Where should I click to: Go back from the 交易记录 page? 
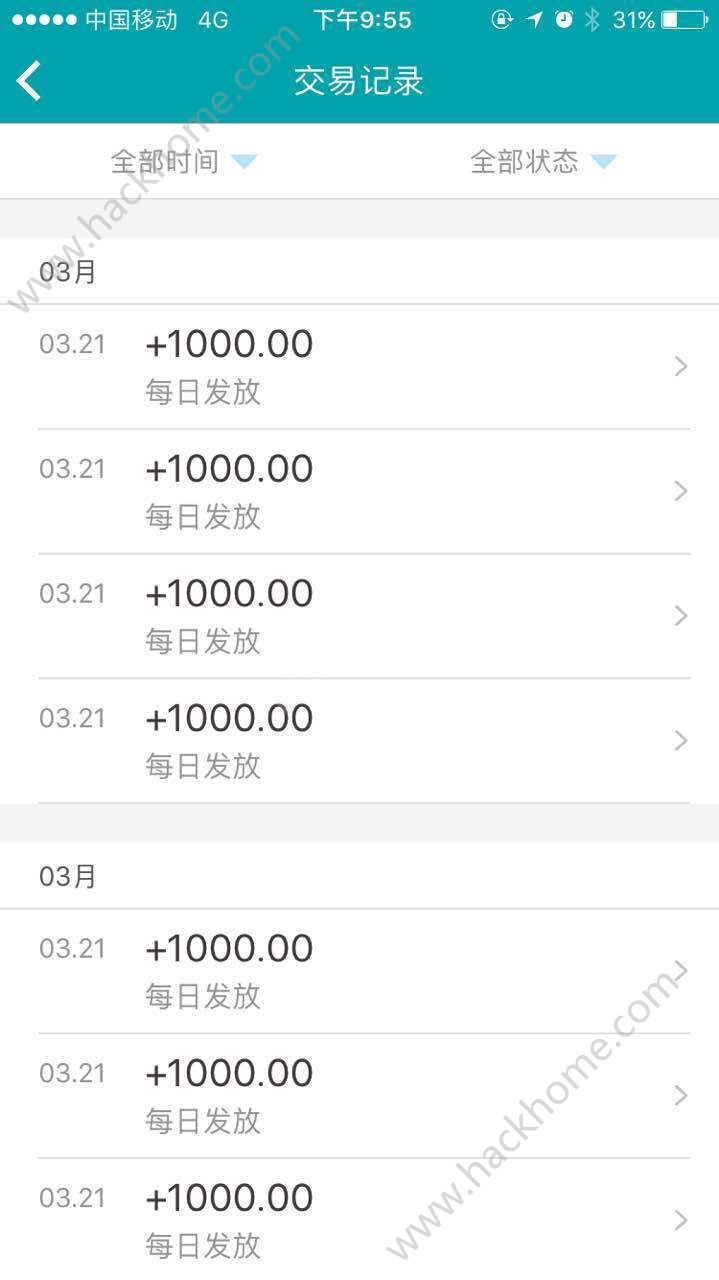pyautogui.click(x=30, y=81)
